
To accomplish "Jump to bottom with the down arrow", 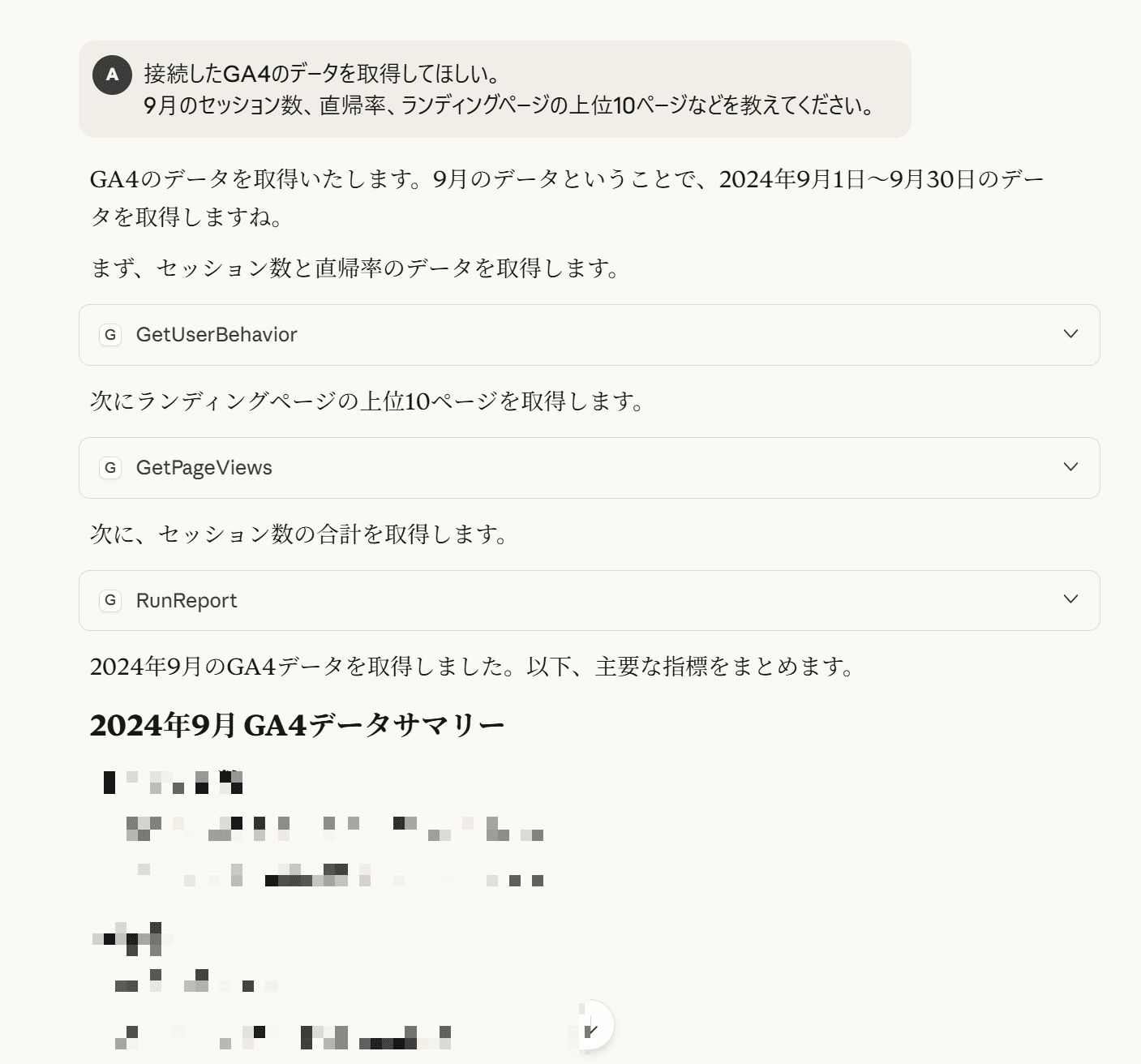I will pyautogui.click(x=591, y=1027).
